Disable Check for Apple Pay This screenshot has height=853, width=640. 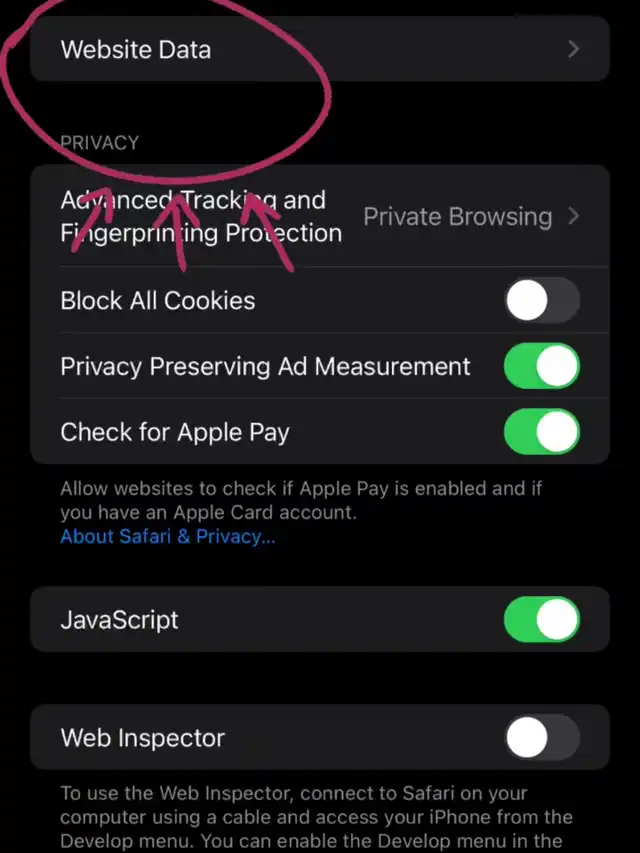pos(541,432)
